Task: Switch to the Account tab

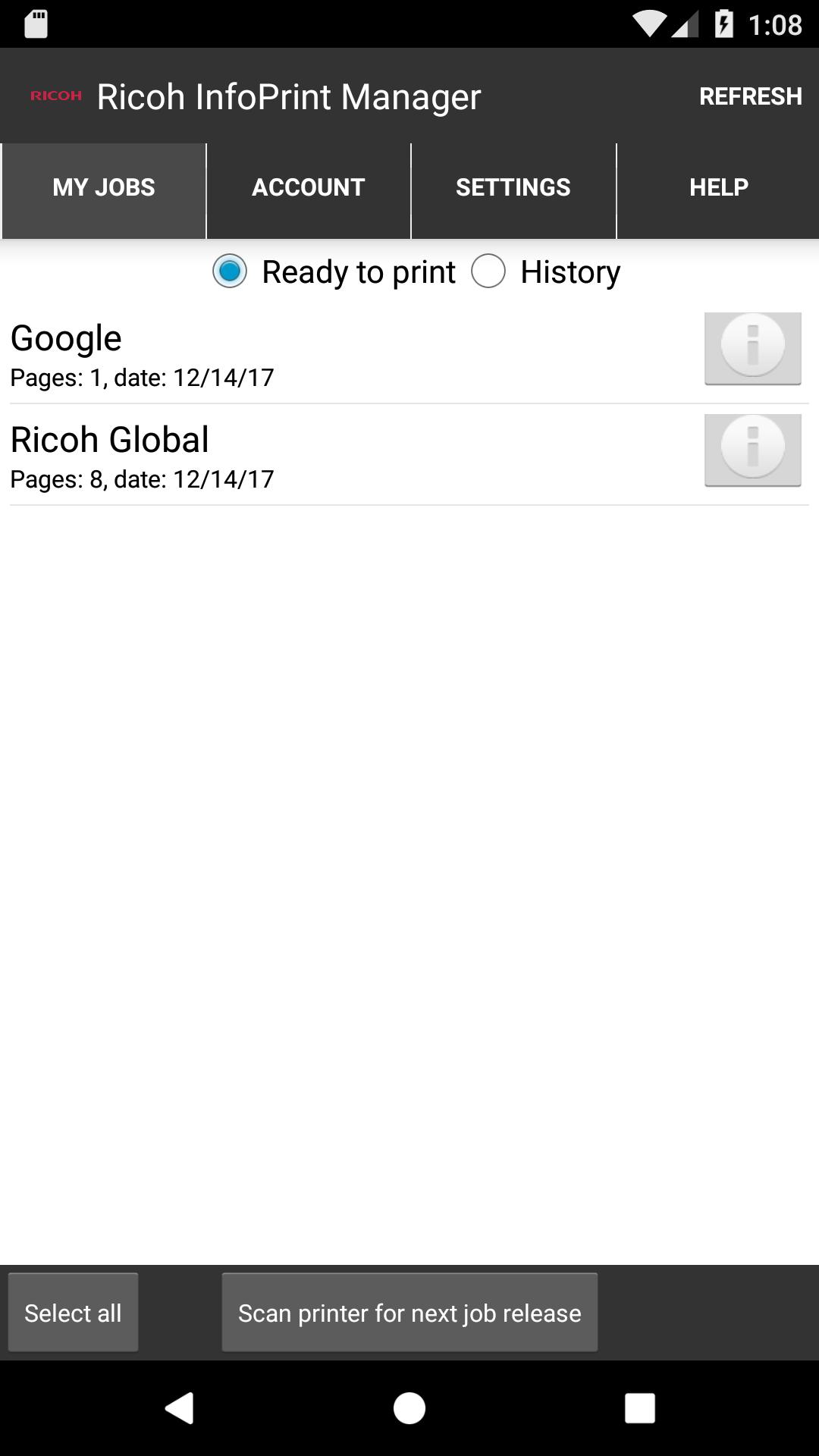Action: [x=308, y=187]
